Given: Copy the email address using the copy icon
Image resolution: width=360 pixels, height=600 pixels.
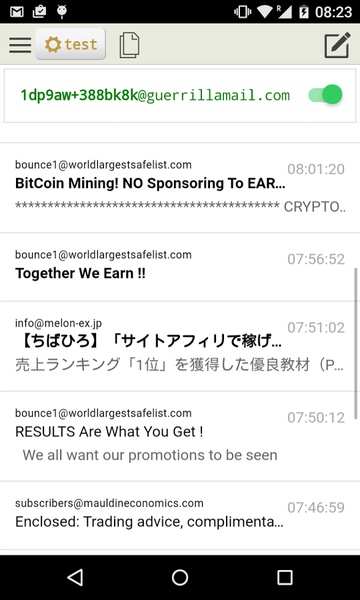Looking at the screenshot, I should (129, 45).
